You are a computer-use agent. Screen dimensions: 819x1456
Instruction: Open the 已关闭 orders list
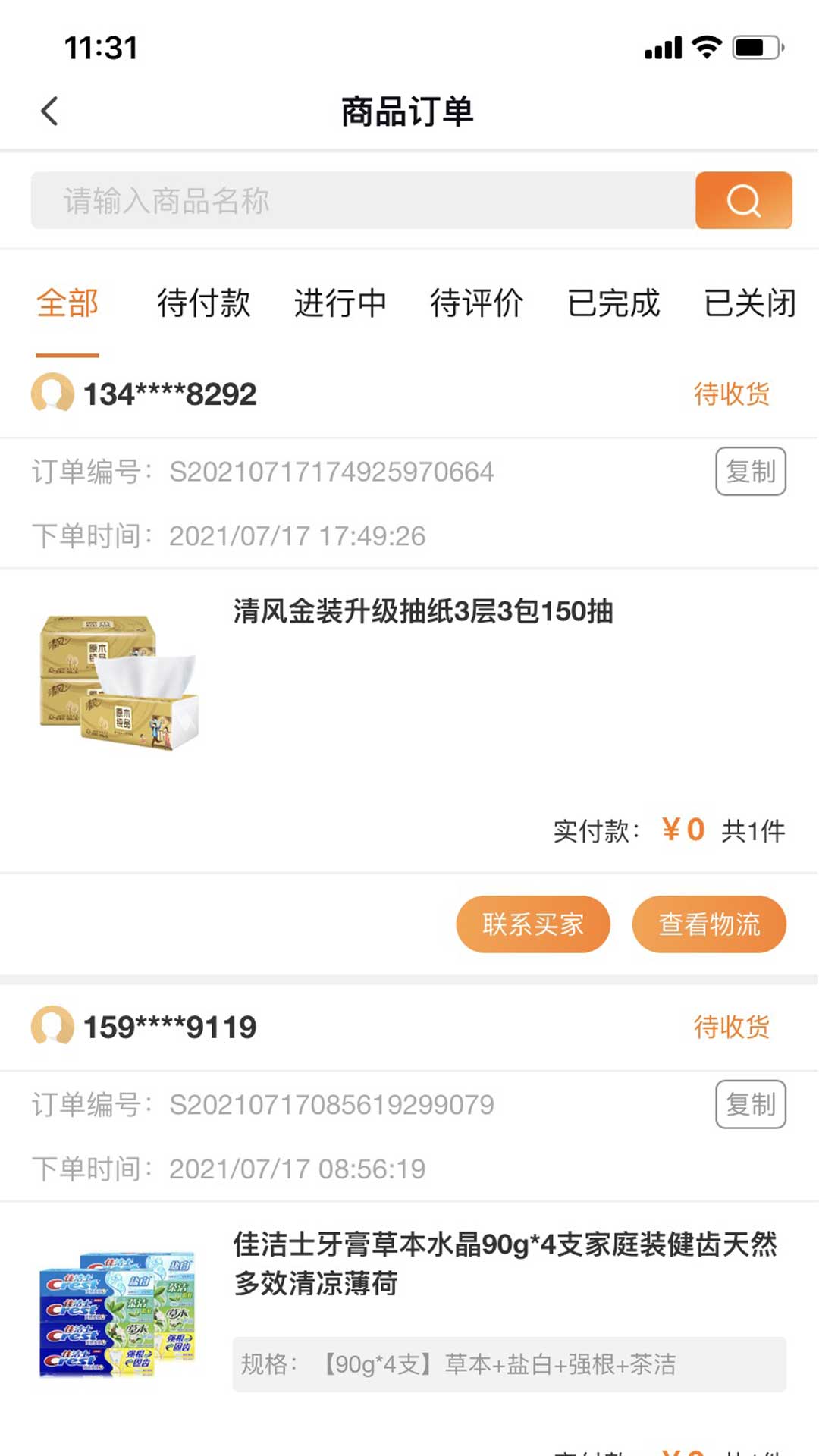click(750, 303)
